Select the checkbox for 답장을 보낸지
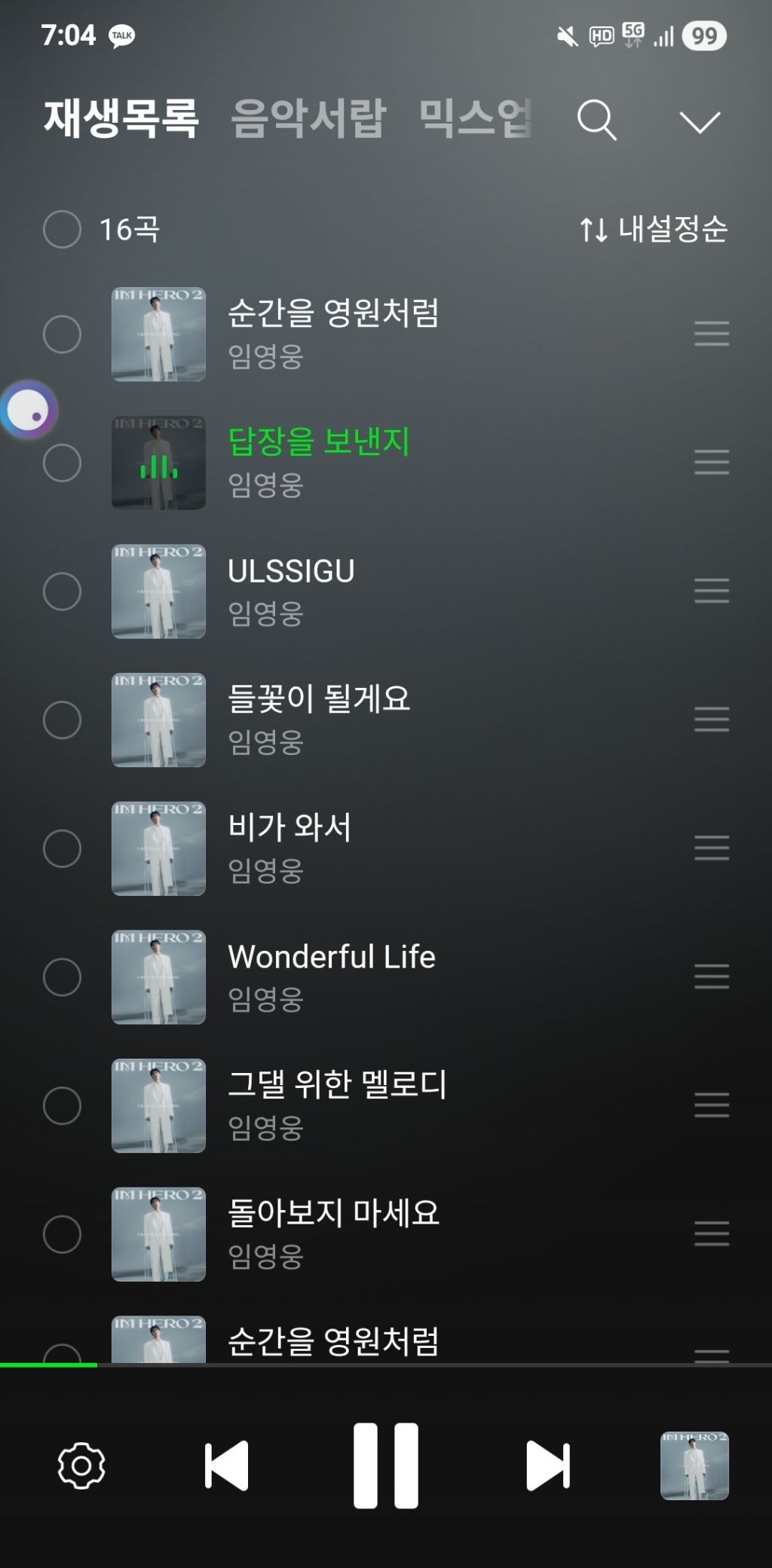This screenshot has width=772, height=1568. pos(62,463)
